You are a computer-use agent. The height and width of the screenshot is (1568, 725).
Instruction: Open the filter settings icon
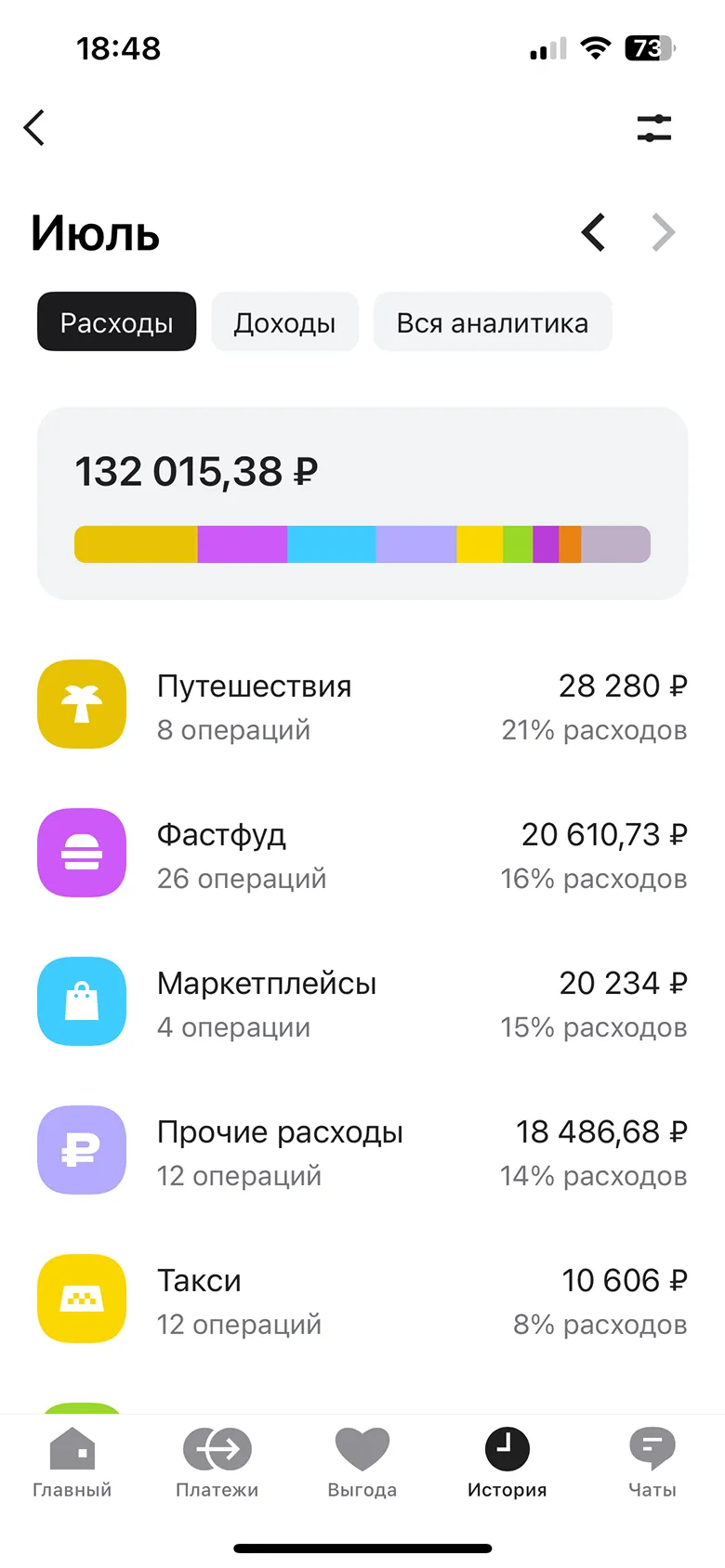653,128
